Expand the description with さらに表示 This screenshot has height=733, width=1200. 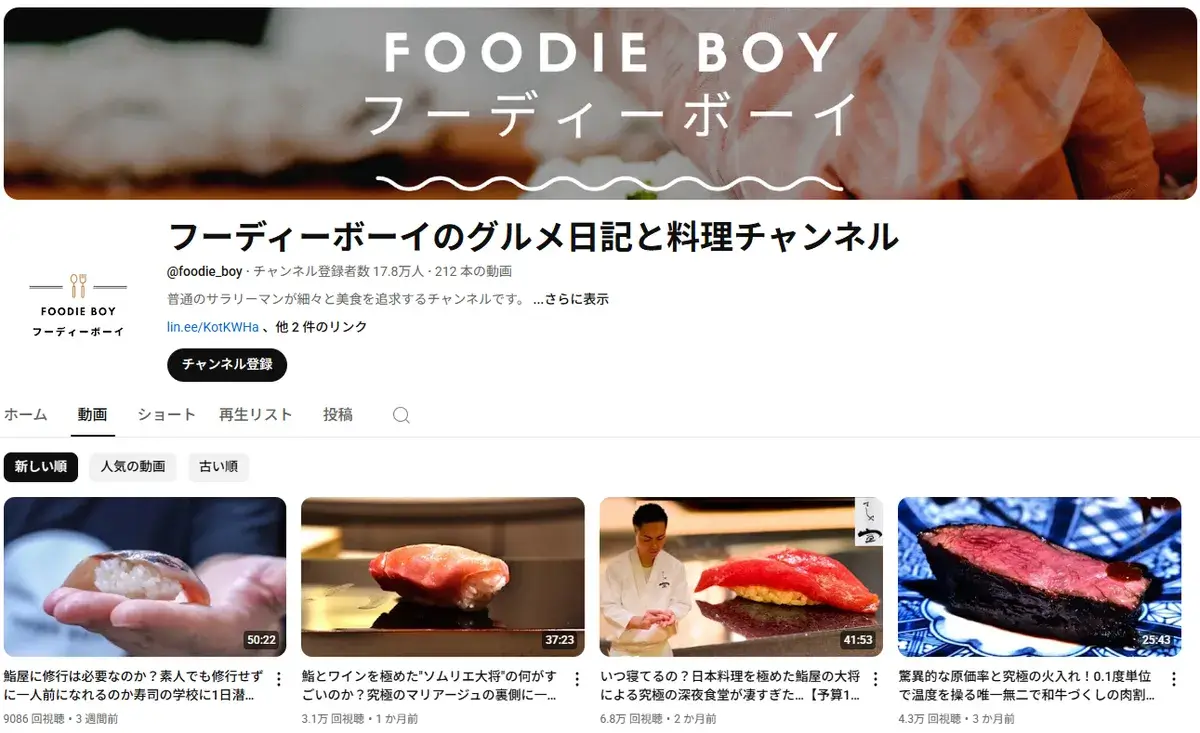point(570,298)
